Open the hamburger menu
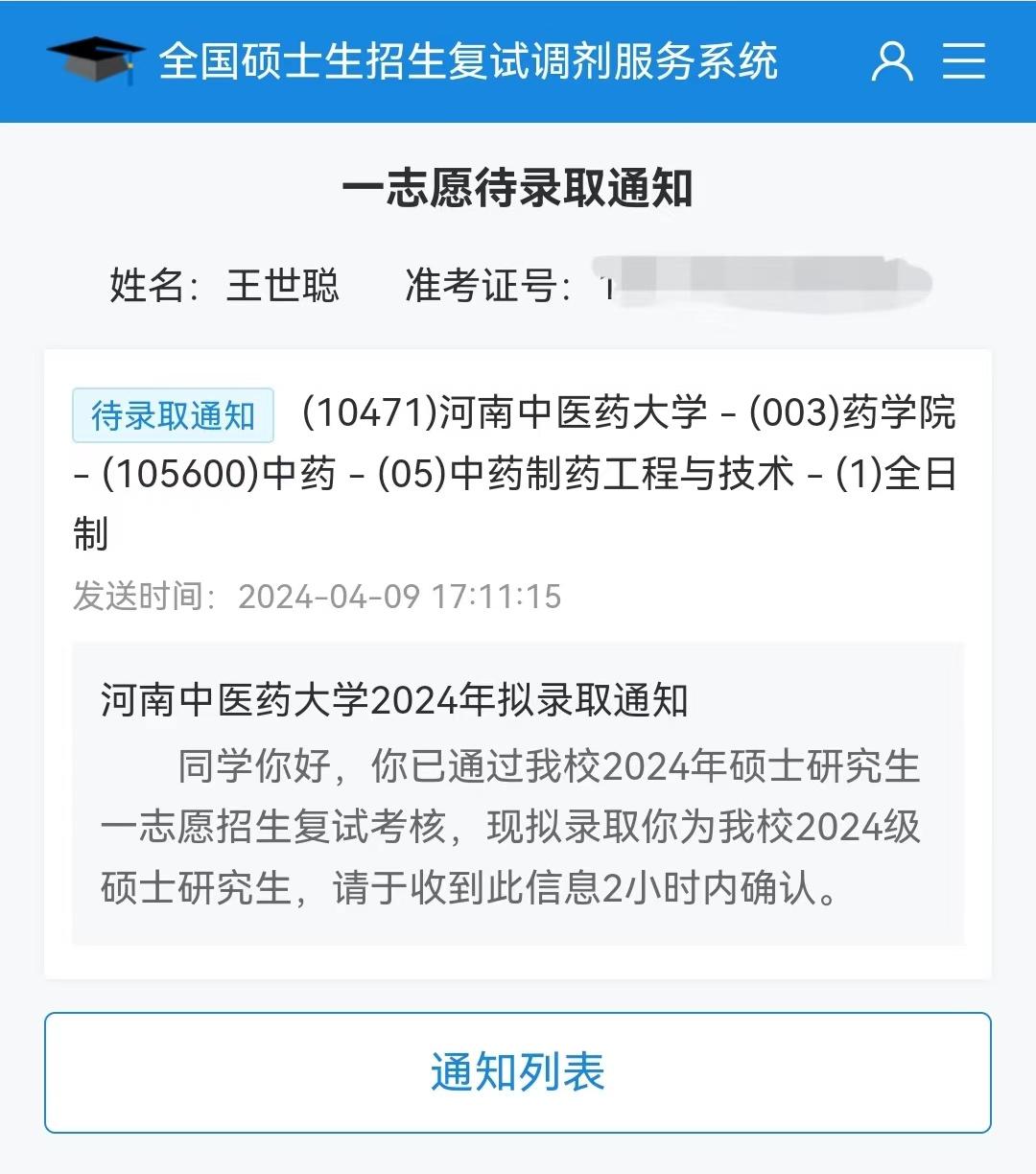 (x=963, y=61)
